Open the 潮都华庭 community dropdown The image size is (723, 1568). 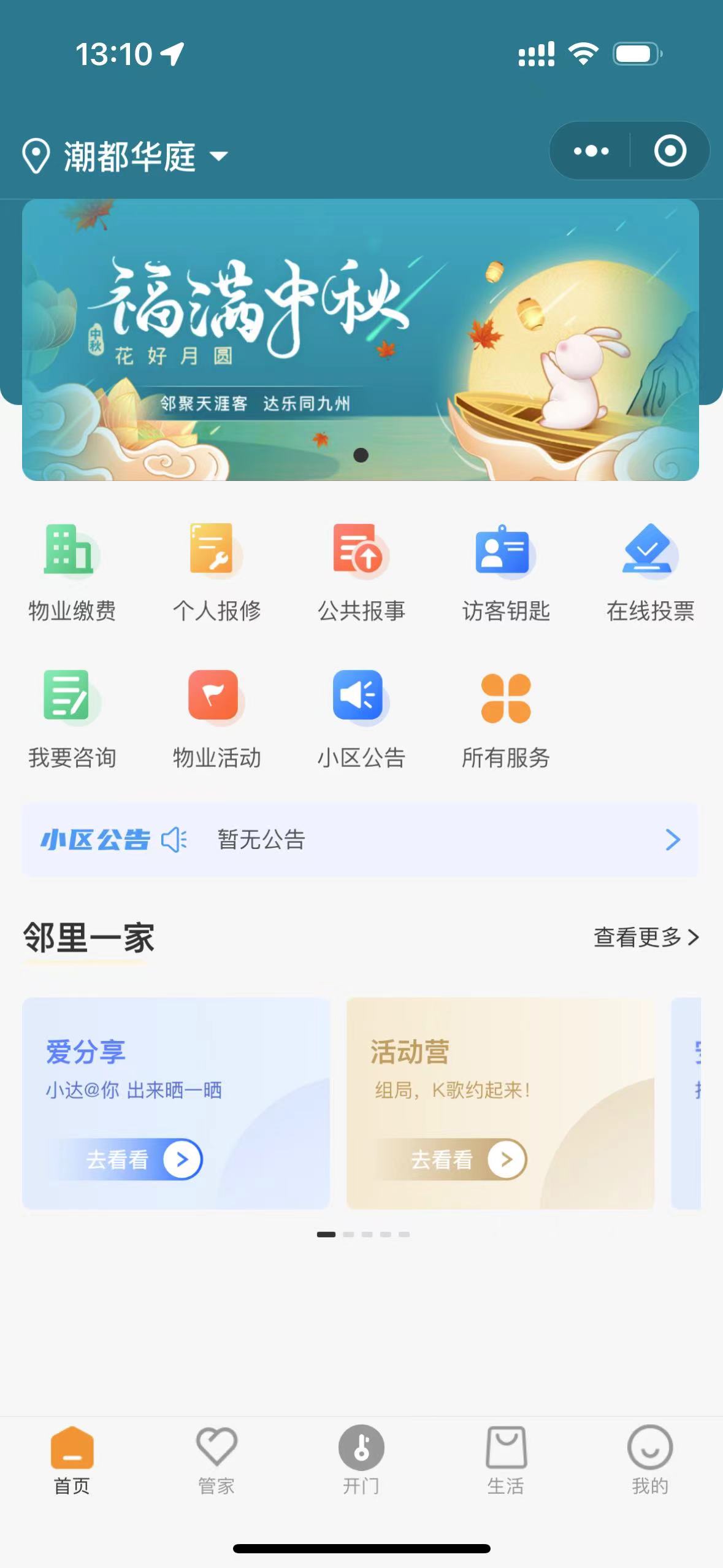(126, 156)
